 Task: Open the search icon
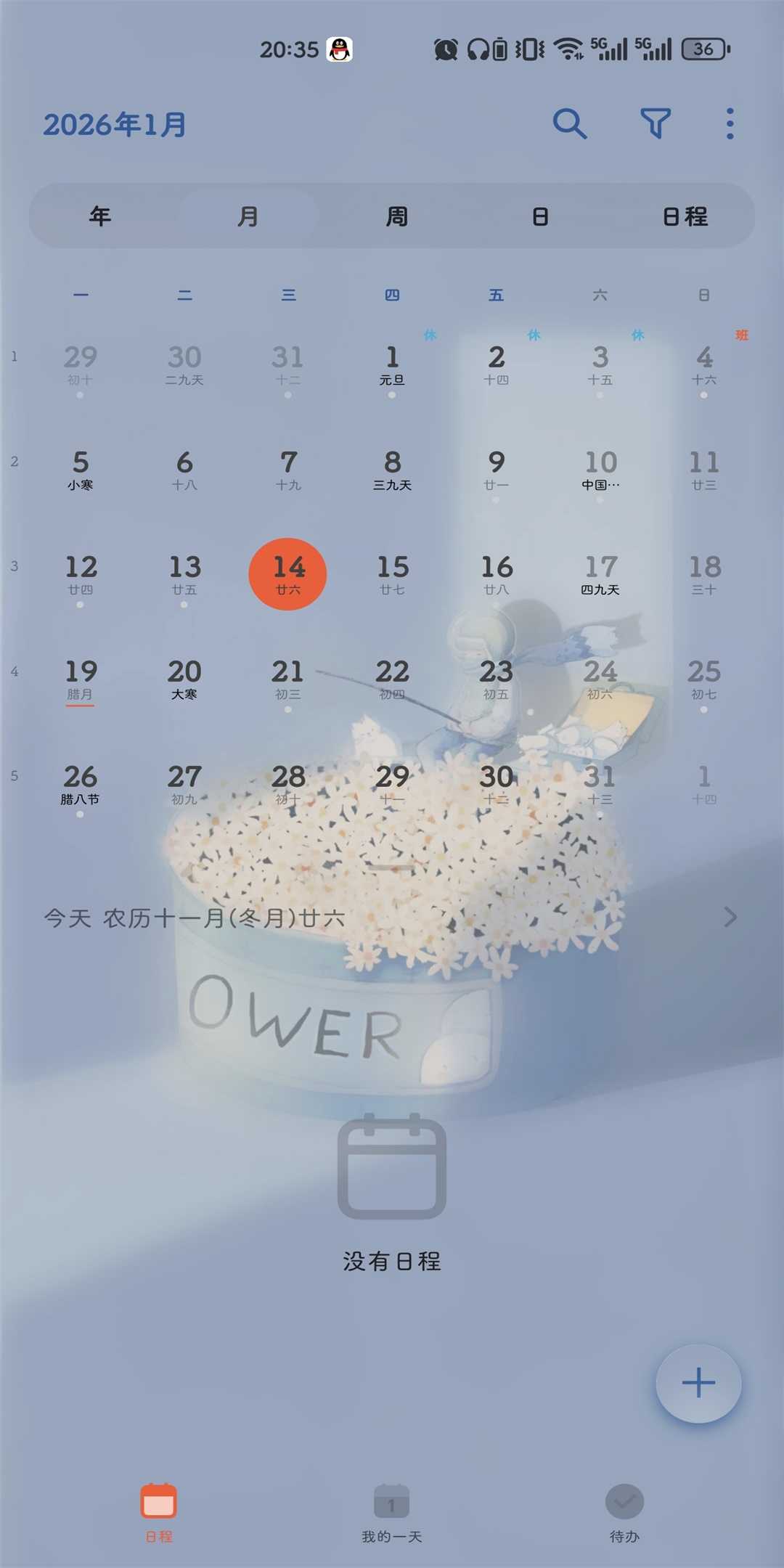coord(570,124)
